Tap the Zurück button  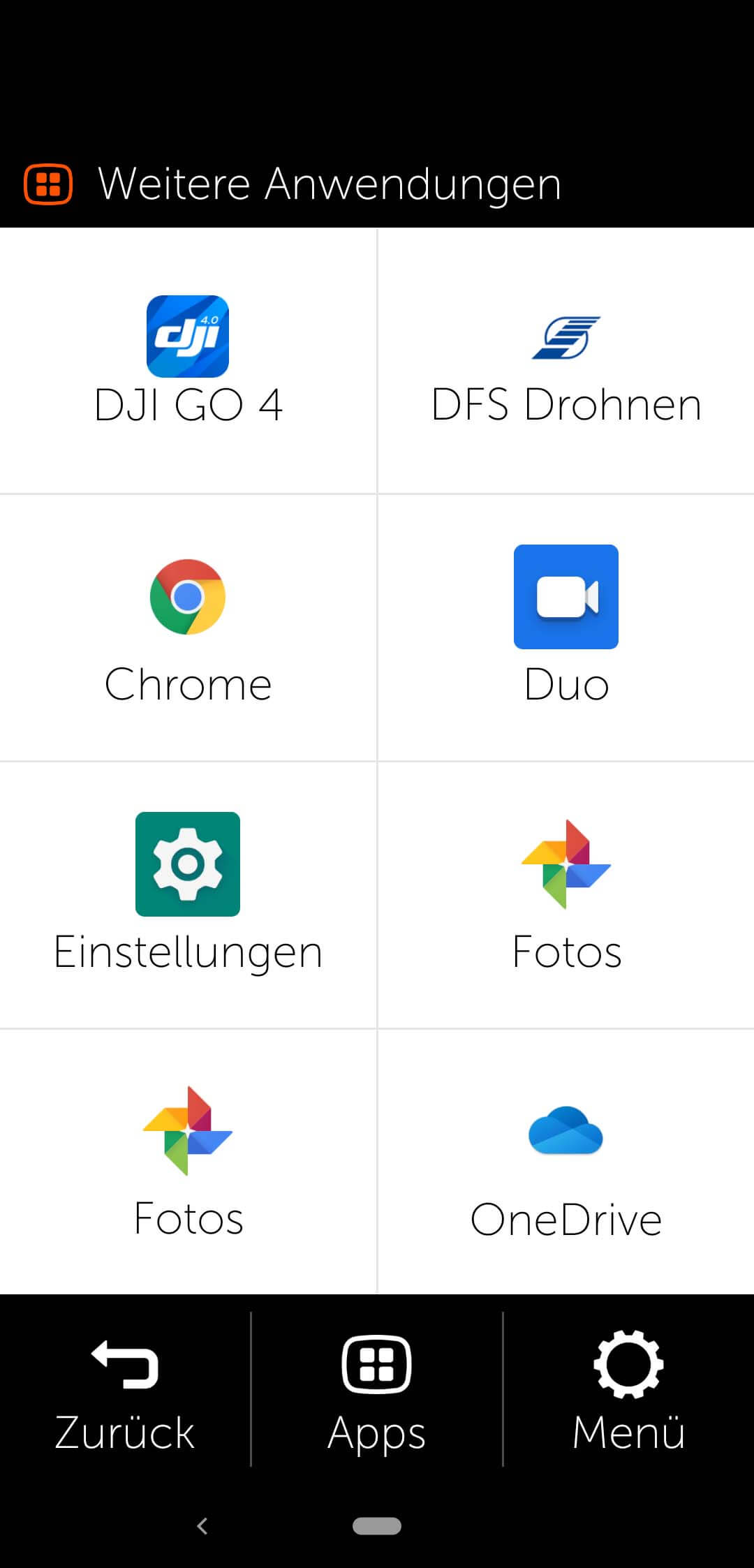(125, 1389)
